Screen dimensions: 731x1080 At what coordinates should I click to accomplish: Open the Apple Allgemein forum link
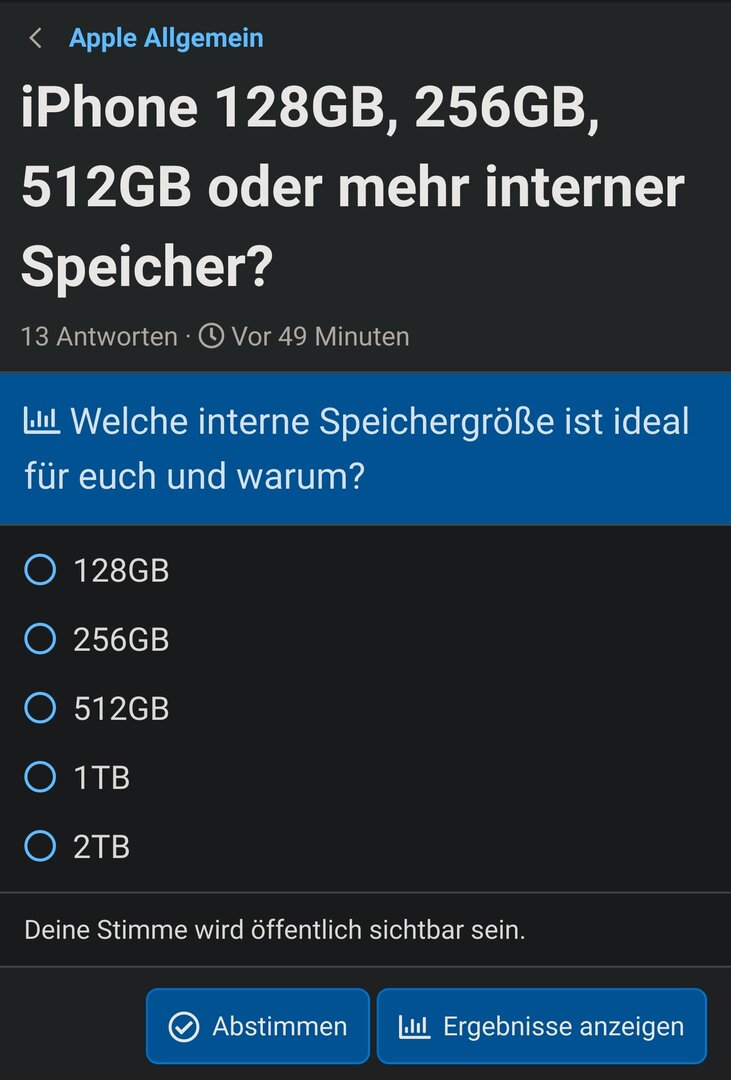tap(166, 39)
